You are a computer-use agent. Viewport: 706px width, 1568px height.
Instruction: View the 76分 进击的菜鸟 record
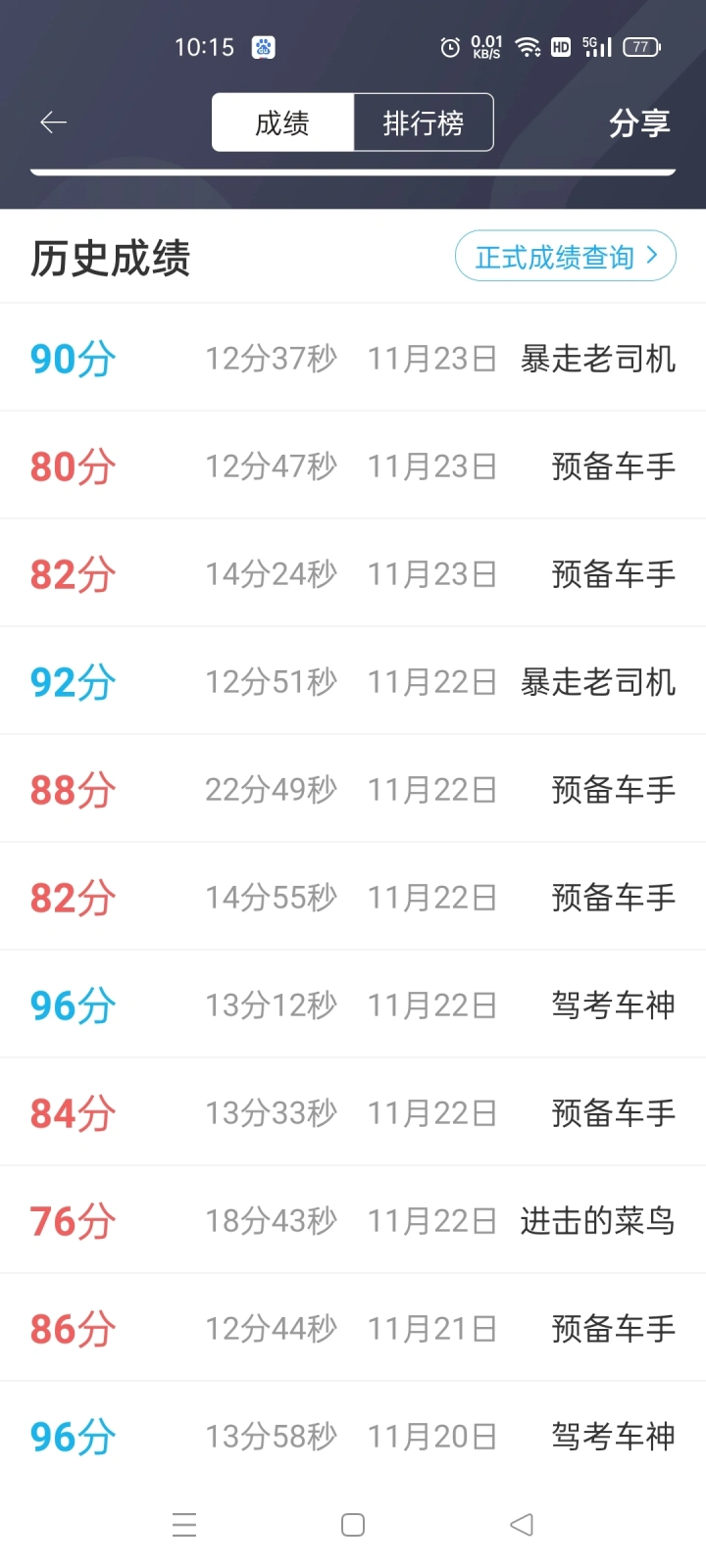tap(353, 1220)
